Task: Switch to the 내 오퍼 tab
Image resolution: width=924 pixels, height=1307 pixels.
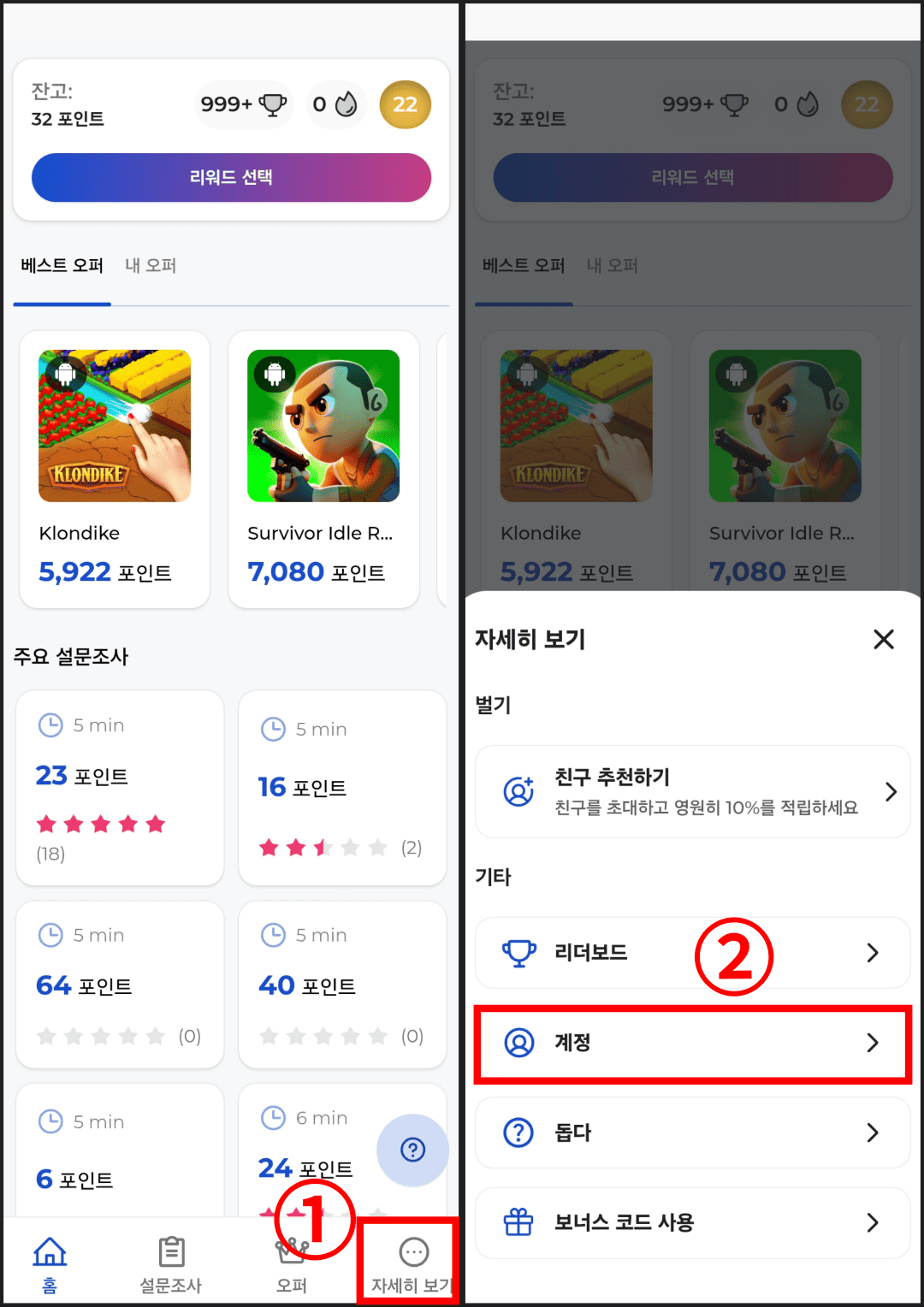Action: 151,266
